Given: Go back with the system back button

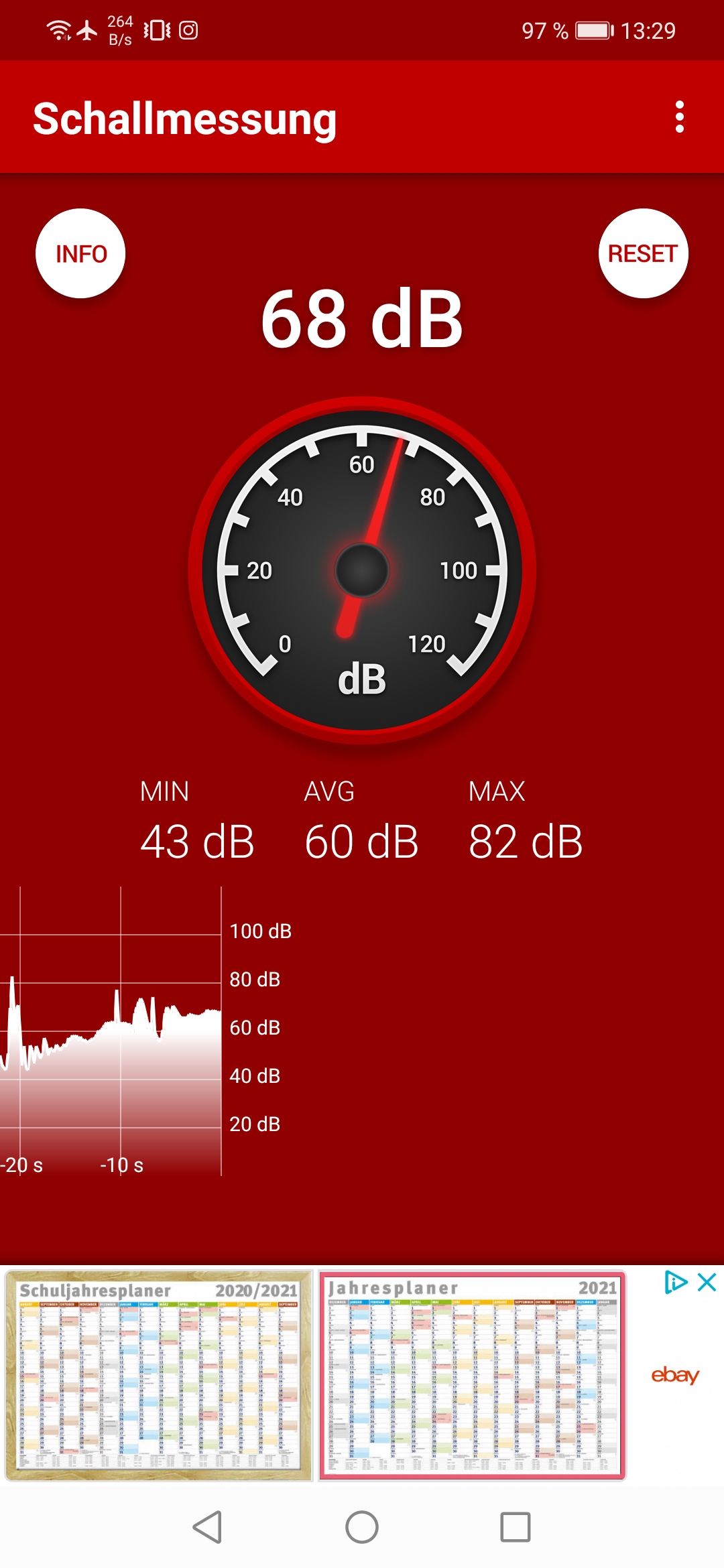Looking at the screenshot, I should [207, 1527].
